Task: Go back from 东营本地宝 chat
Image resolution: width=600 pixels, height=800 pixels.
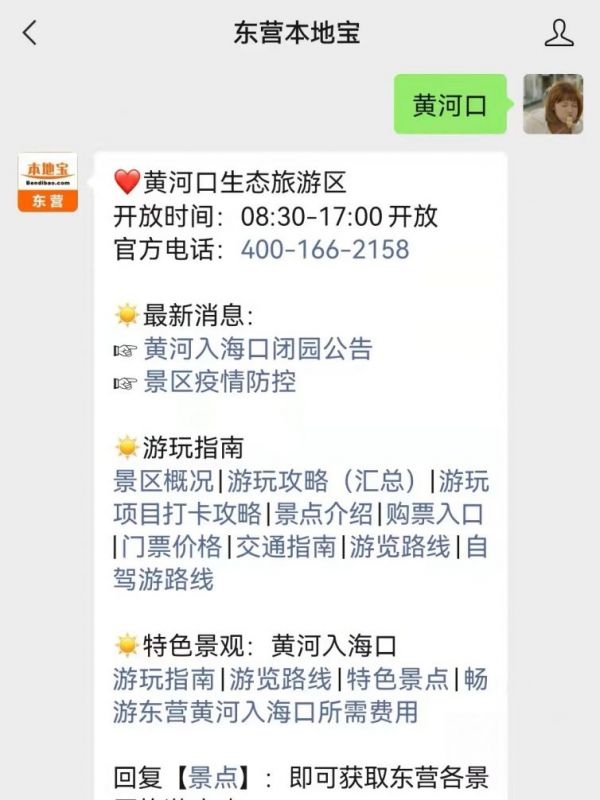Action: (x=30, y=33)
